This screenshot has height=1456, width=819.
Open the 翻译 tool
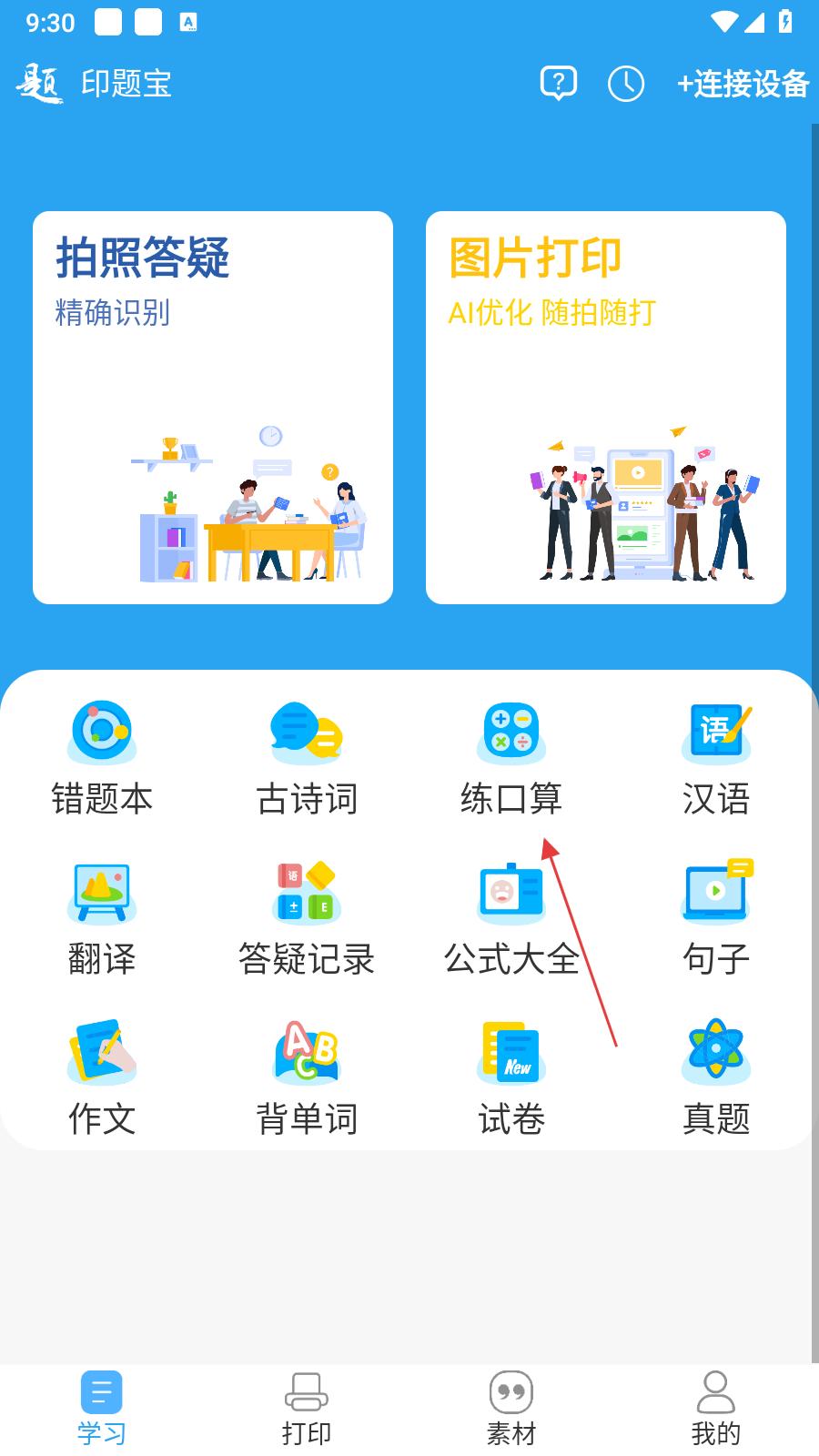tap(102, 917)
